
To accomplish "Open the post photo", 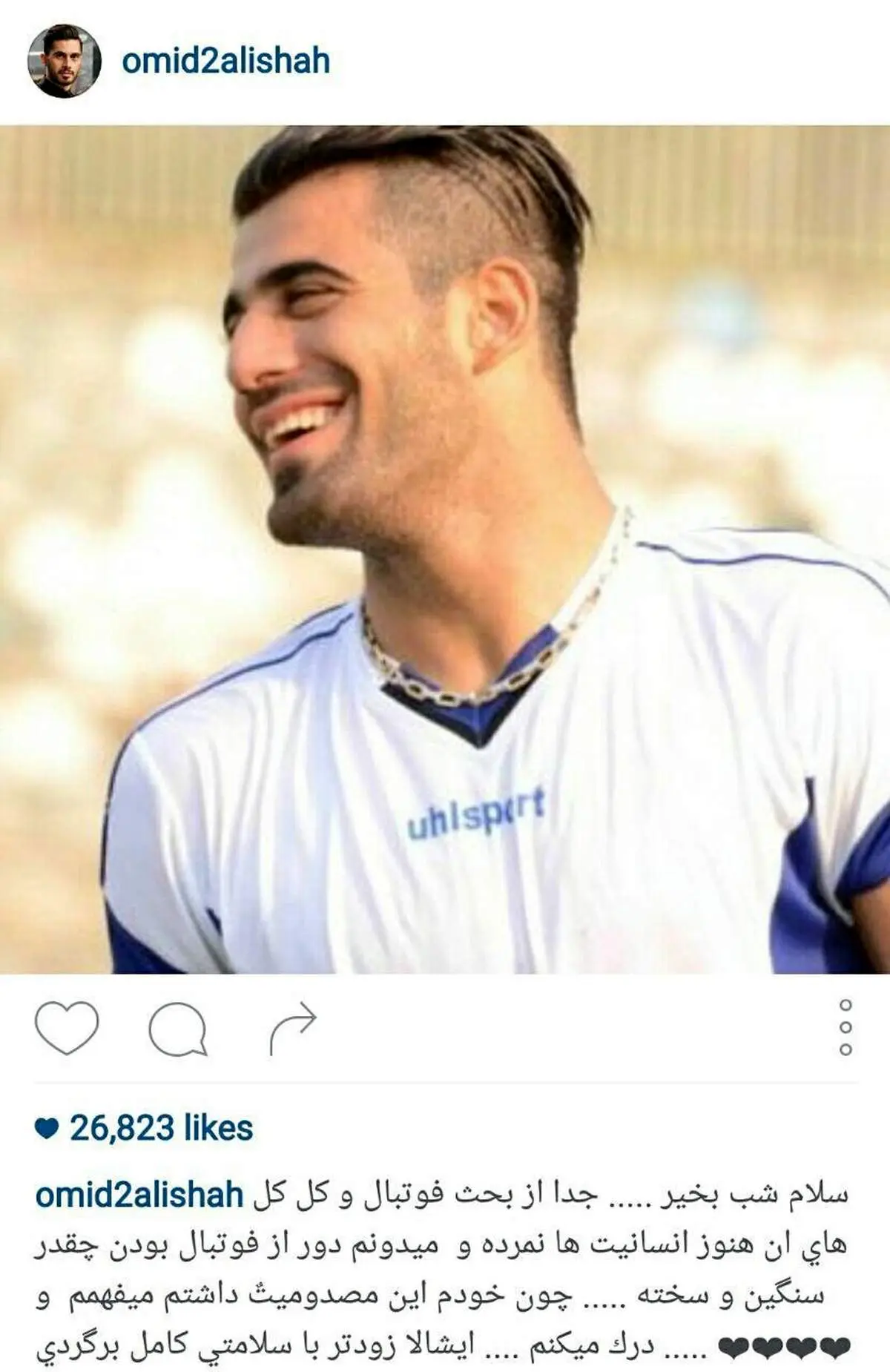I will click(445, 549).
